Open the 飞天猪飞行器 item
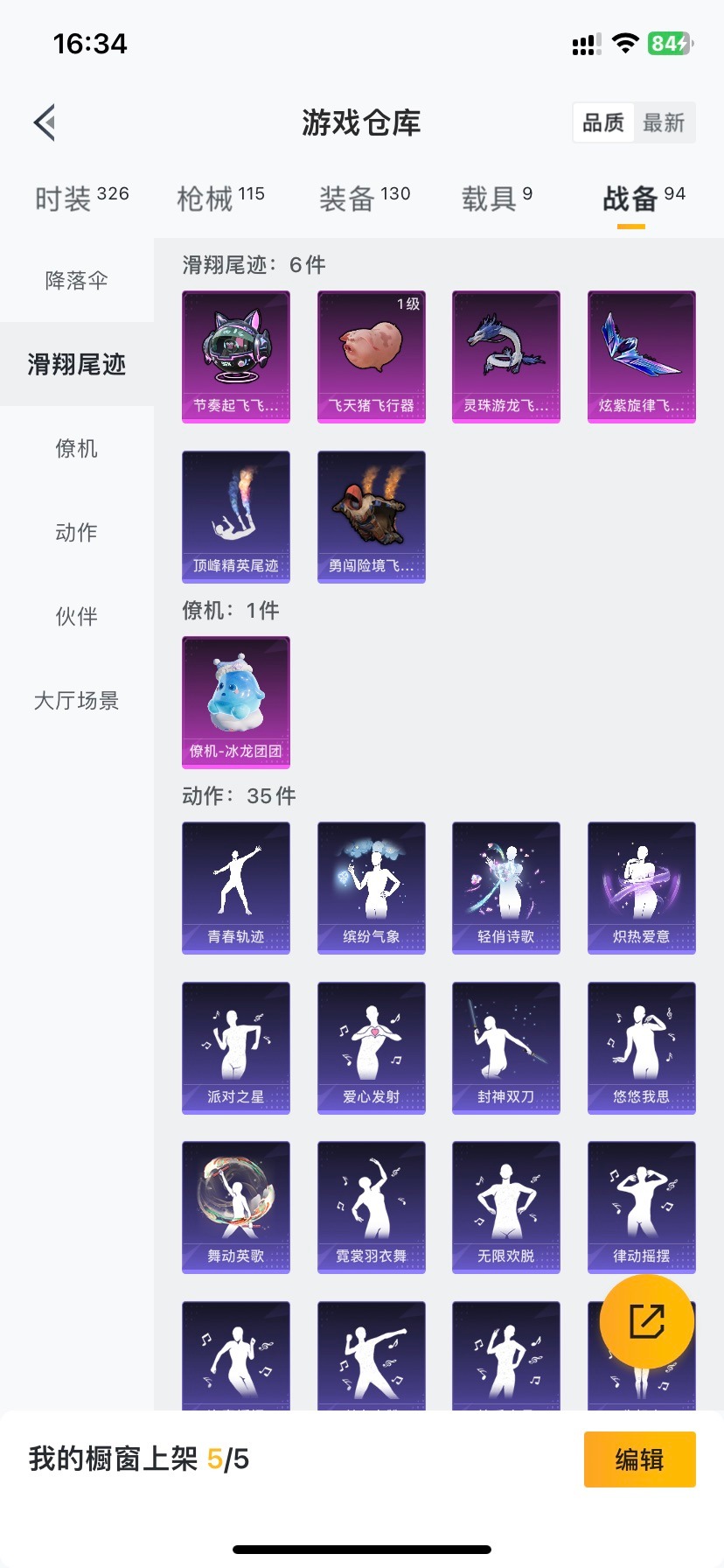Screen dimensions: 724x1568 tap(371, 356)
